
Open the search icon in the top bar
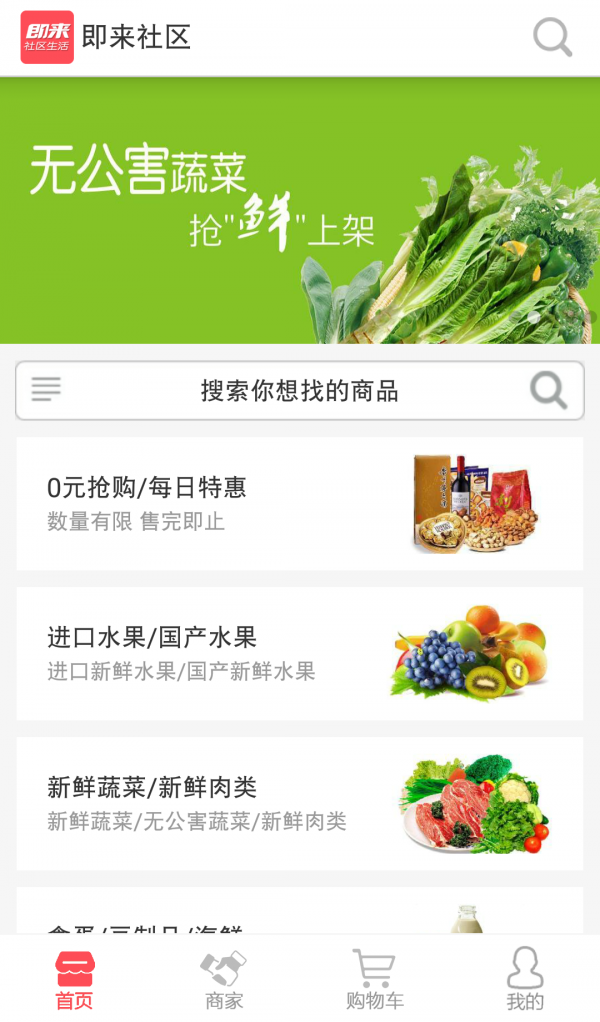pos(552,38)
